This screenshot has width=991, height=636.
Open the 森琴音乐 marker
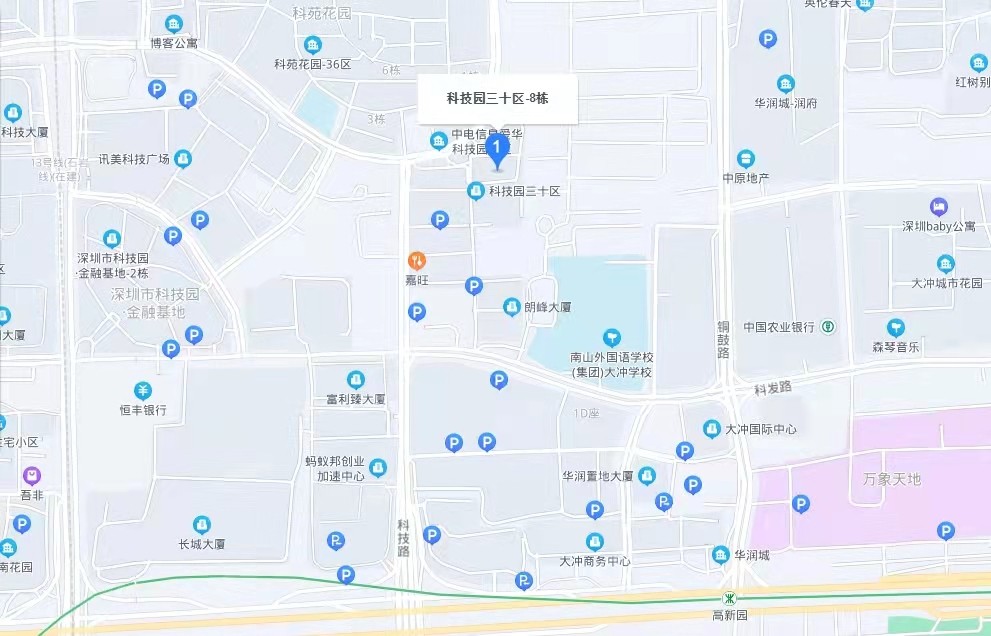click(895, 328)
